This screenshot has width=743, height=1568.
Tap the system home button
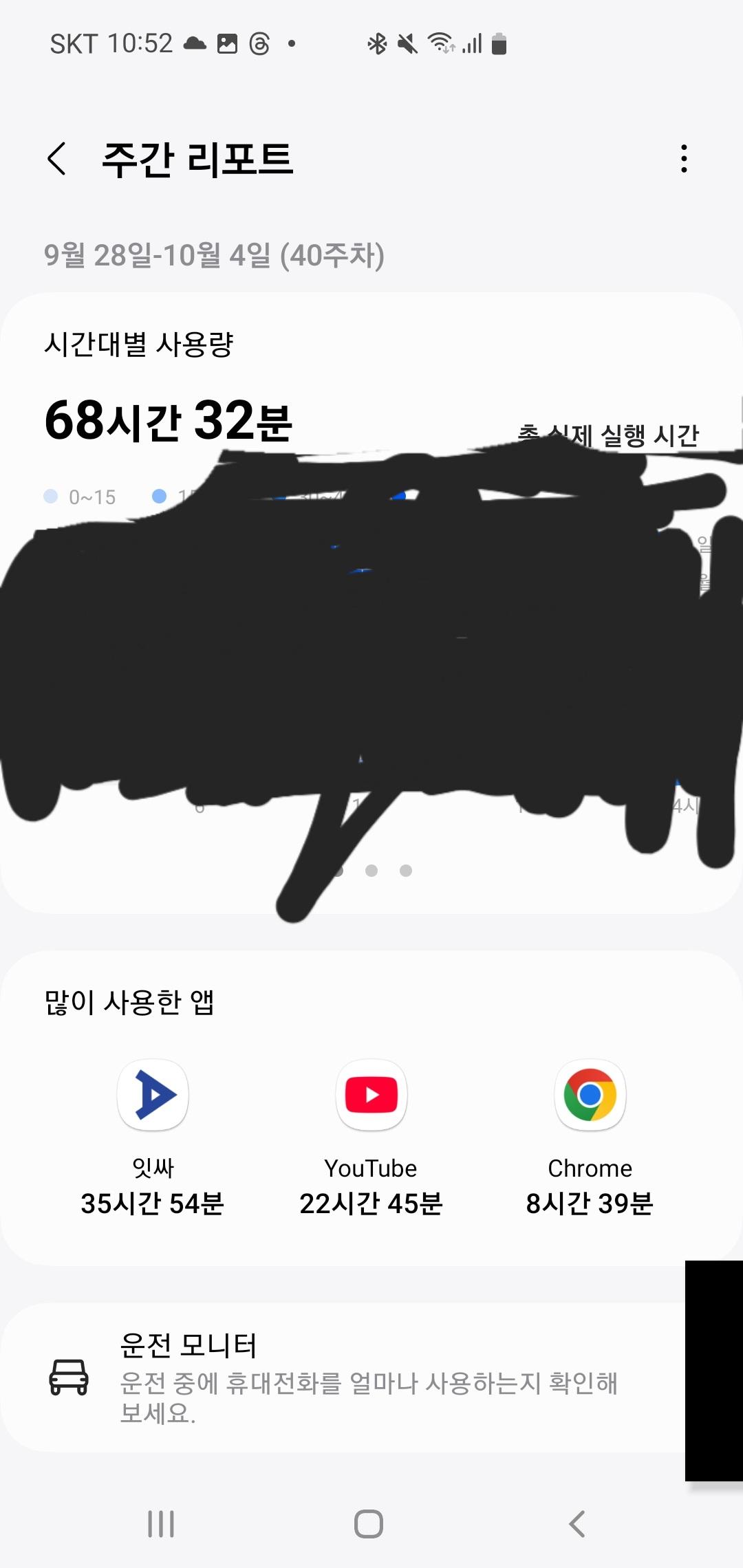click(x=369, y=1524)
